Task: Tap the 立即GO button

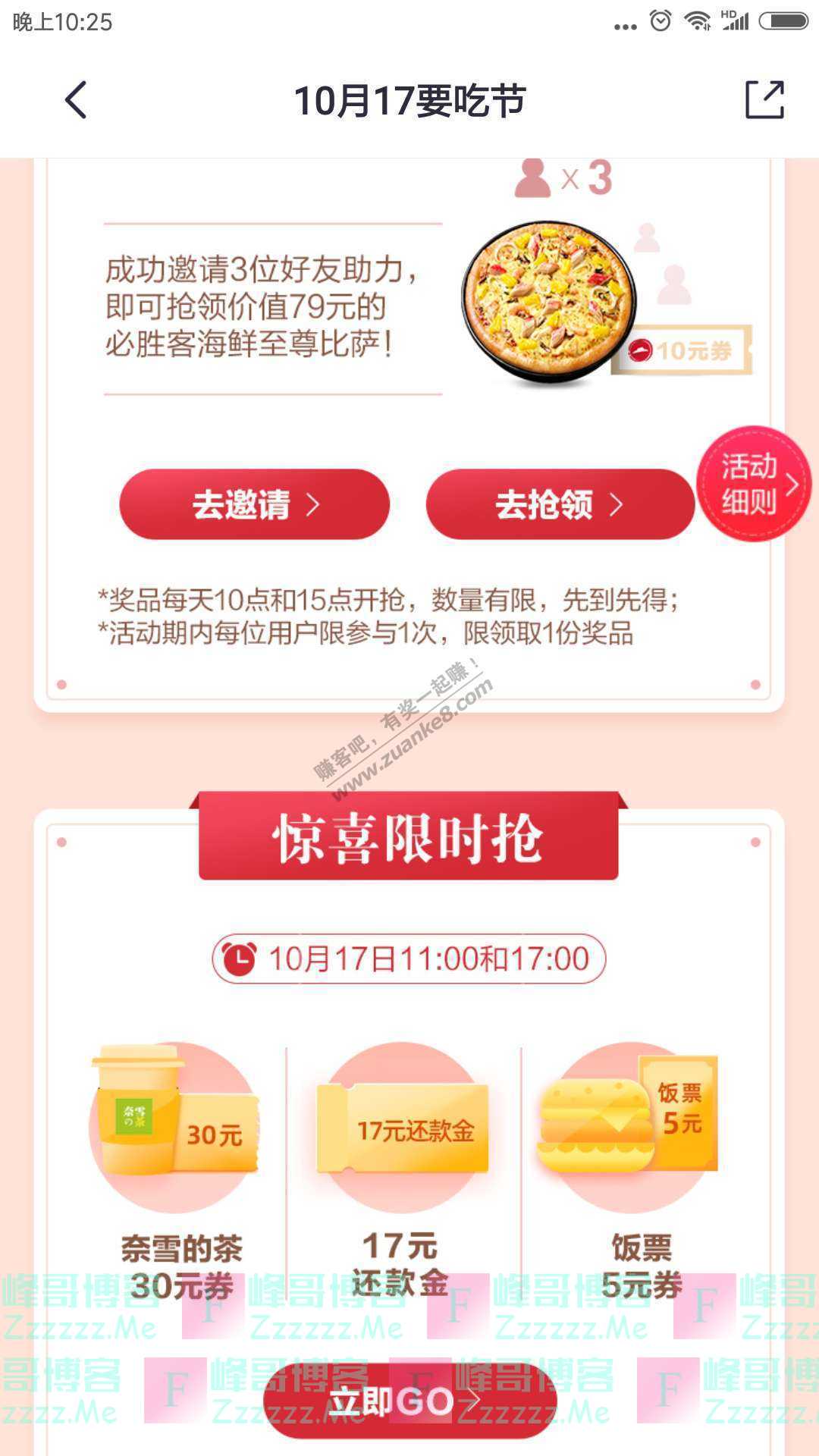Action: 409,1401
